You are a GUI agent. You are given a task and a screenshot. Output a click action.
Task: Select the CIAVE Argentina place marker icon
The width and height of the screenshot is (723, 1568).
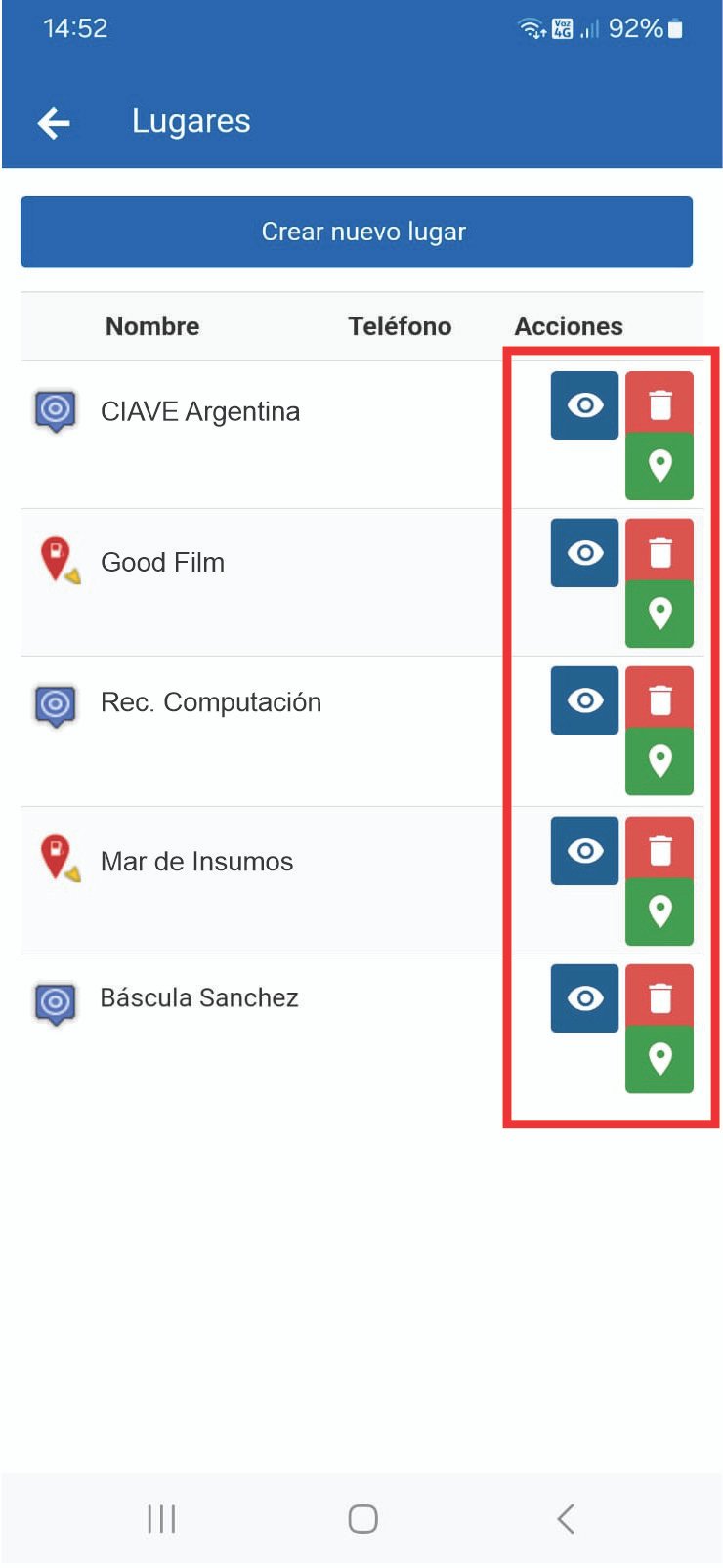(x=56, y=411)
